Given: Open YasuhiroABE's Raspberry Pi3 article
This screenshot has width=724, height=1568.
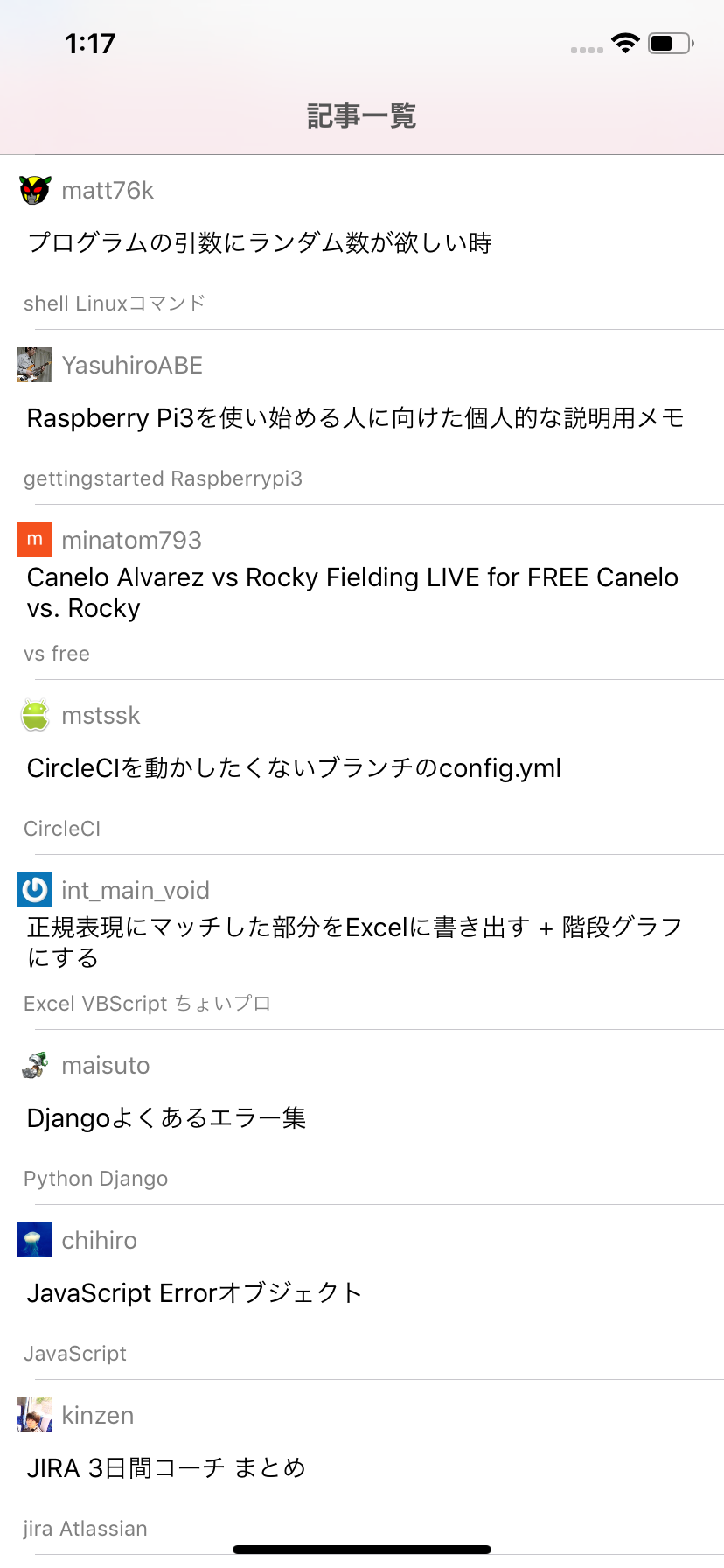Looking at the screenshot, I should pyautogui.click(x=355, y=417).
